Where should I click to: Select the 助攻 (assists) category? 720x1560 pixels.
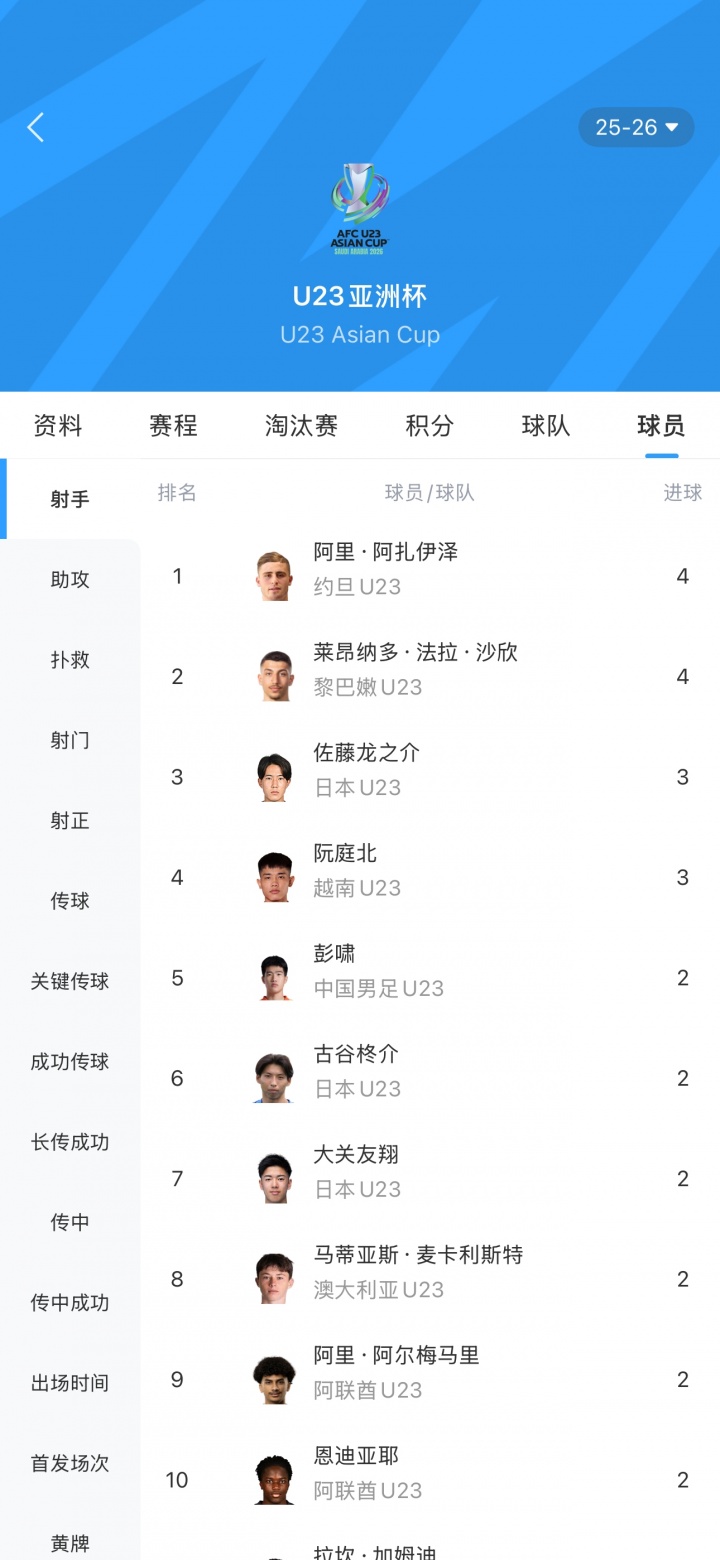[x=67, y=580]
